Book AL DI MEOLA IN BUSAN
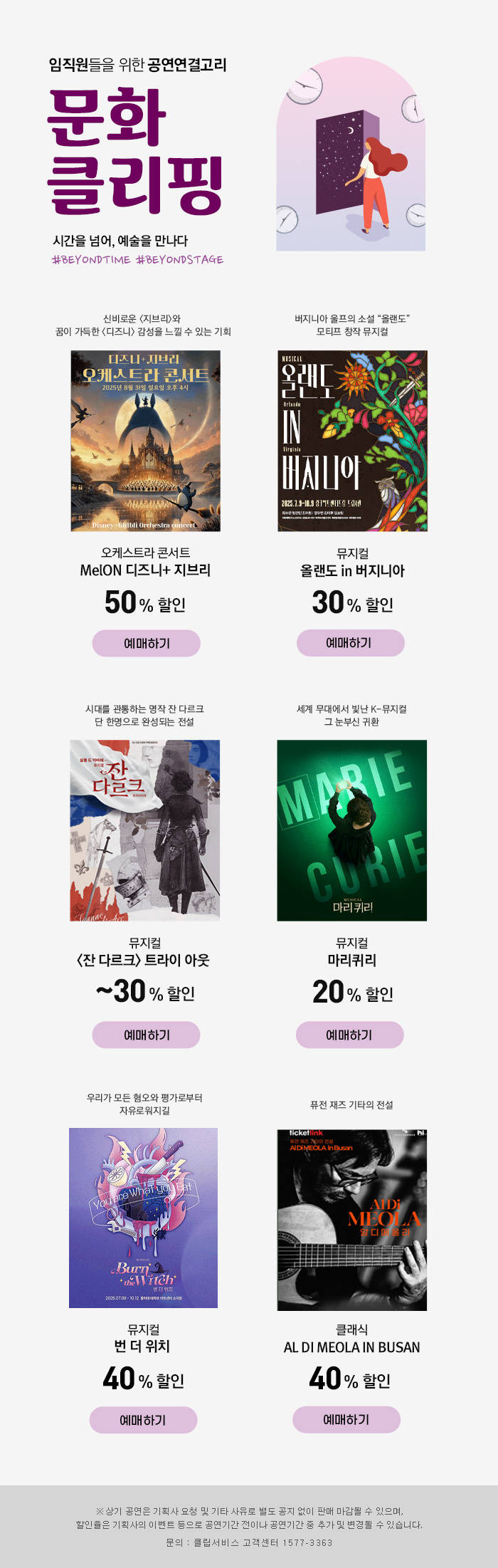The width and height of the screenshot is (498, 1568). click(x=346, y=1419)
